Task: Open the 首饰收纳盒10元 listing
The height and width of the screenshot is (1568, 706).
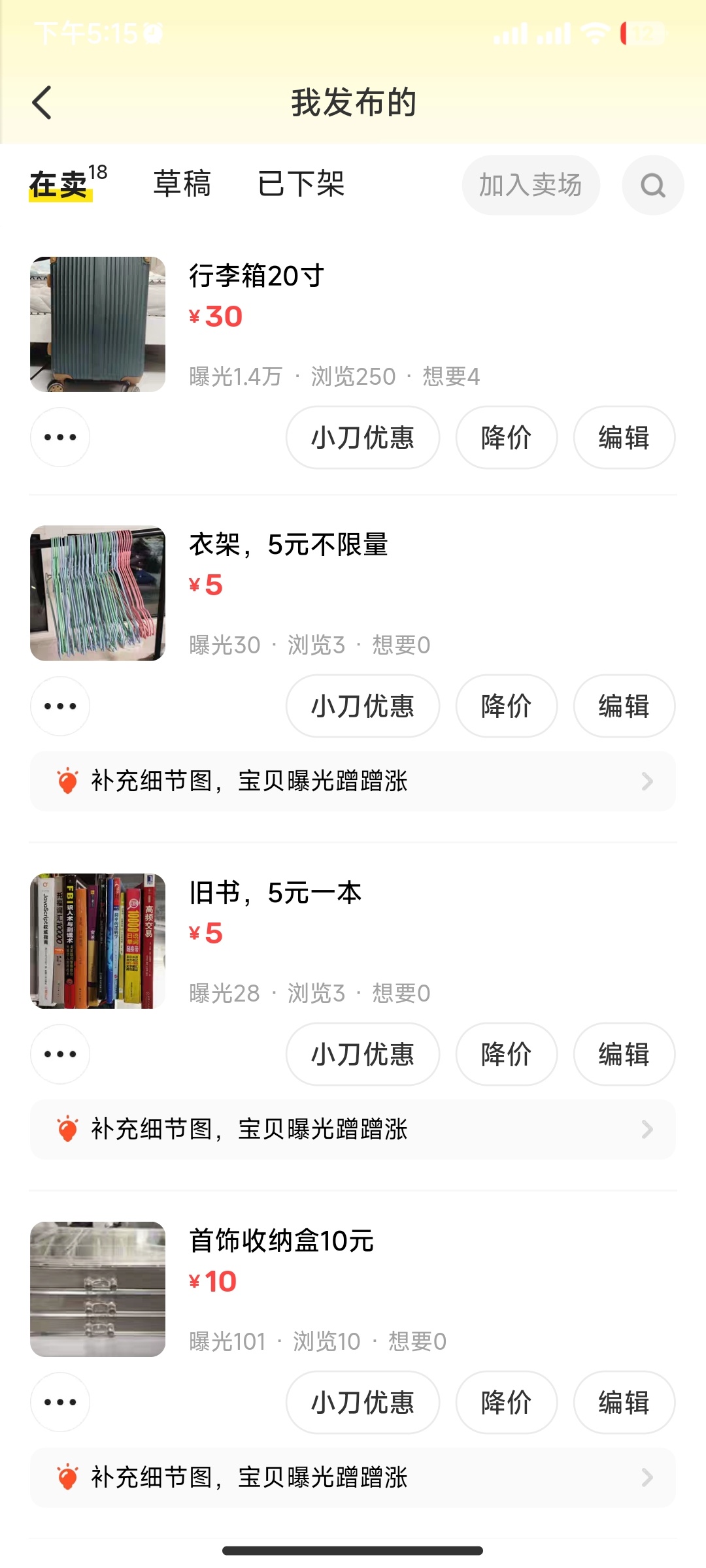Action: (353, 1289)
